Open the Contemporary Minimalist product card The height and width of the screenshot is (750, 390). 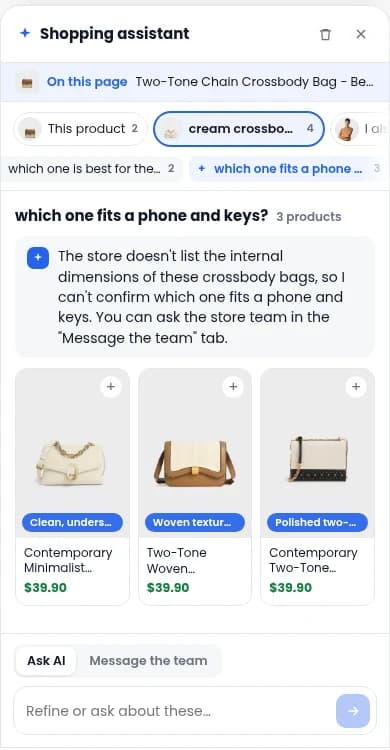[72, 486]
